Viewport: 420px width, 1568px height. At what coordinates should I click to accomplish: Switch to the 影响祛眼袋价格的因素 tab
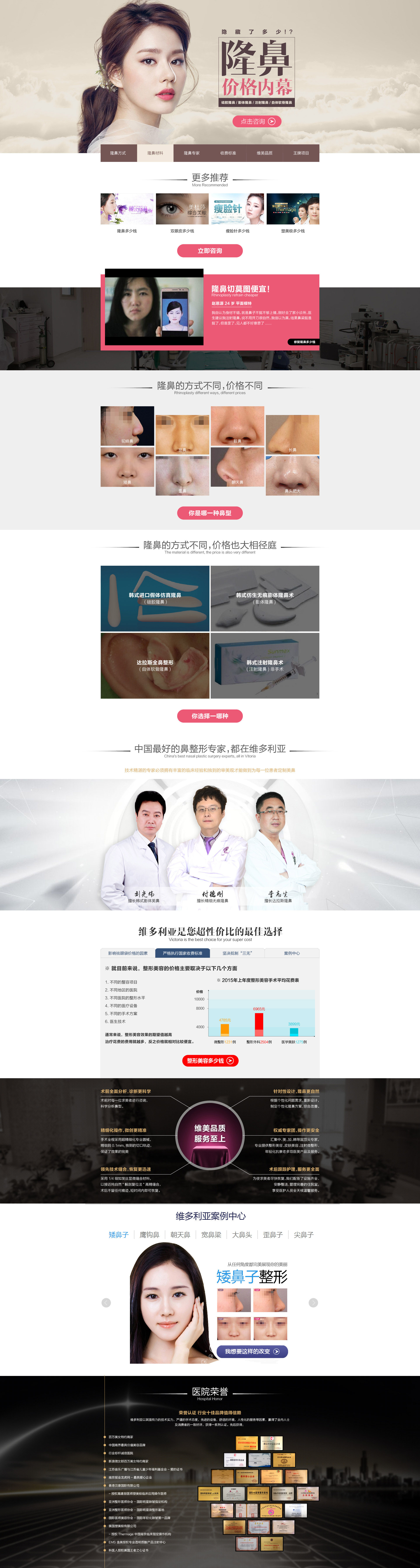127,953
